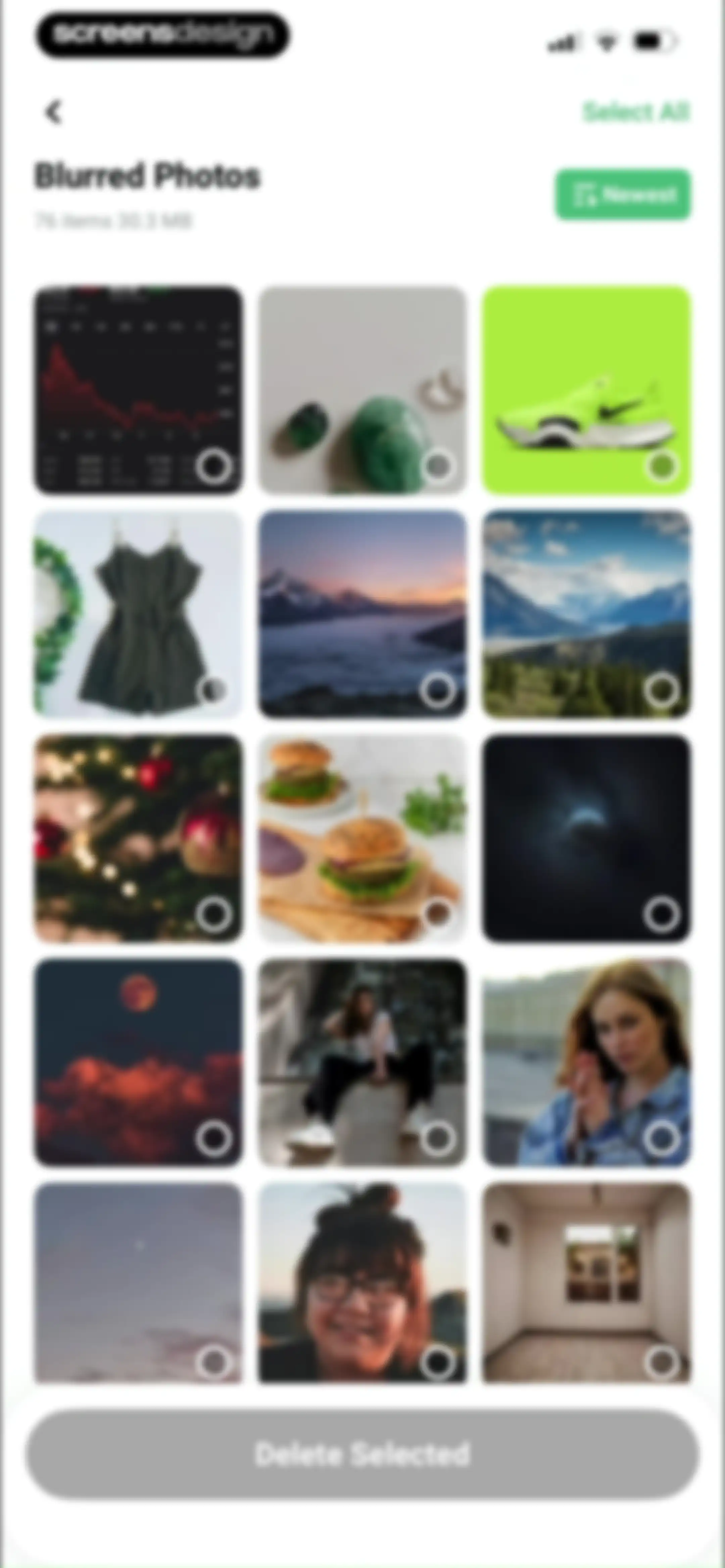This screenshot has width=725, height=1568.
Task: Open the dark crescent photo
Action: 586,839
